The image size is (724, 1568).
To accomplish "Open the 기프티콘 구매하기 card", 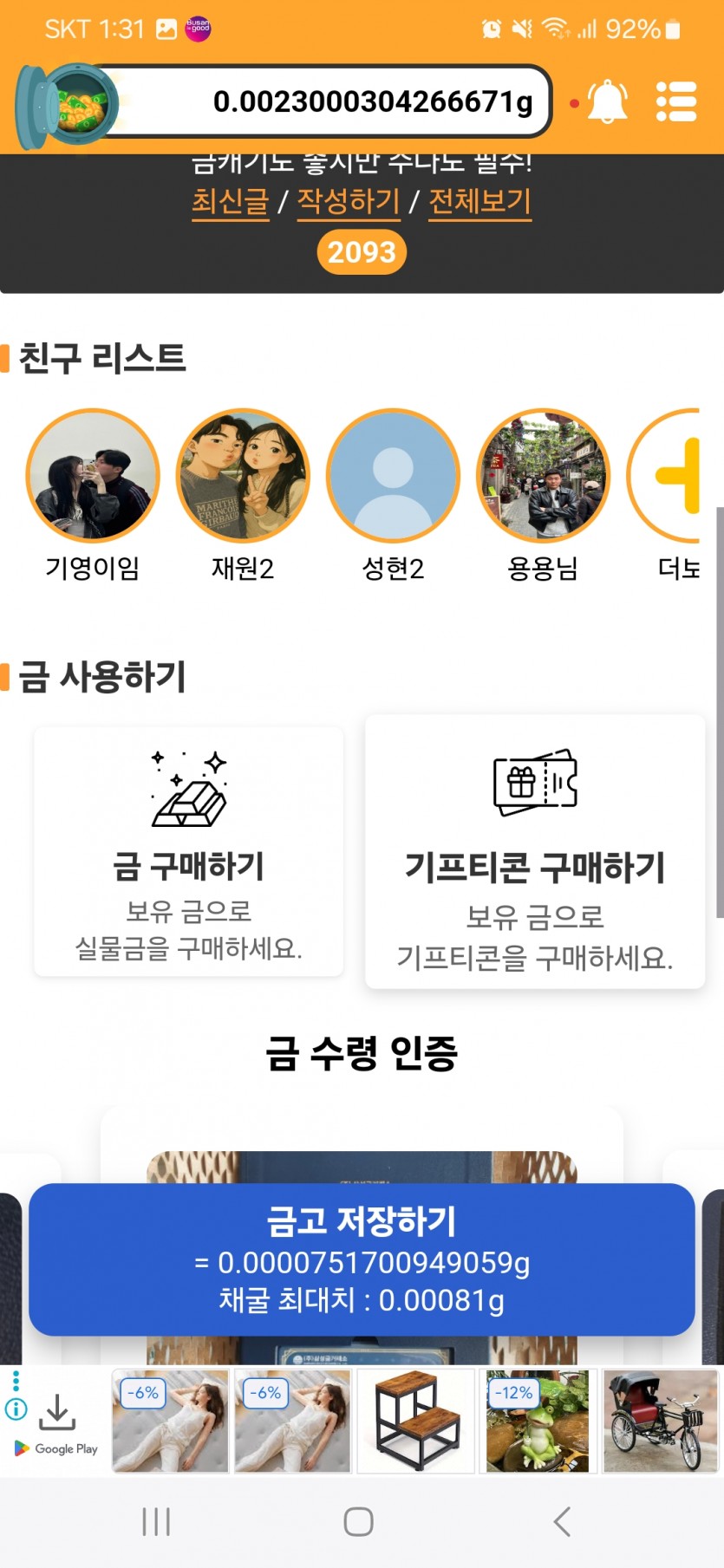I will (x=535, y=852).
